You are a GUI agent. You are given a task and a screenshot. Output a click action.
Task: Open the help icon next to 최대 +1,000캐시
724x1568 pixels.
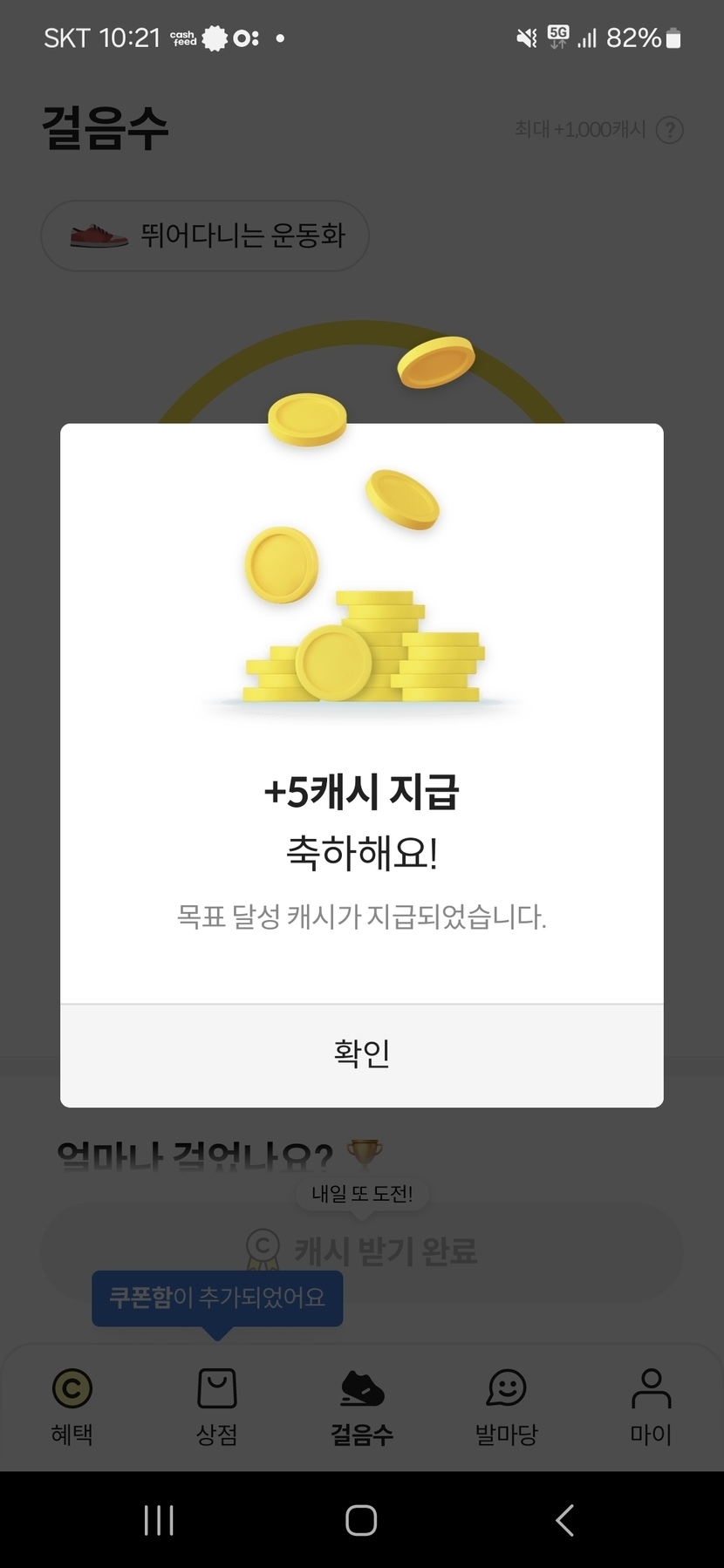click(x=669, y=130)
